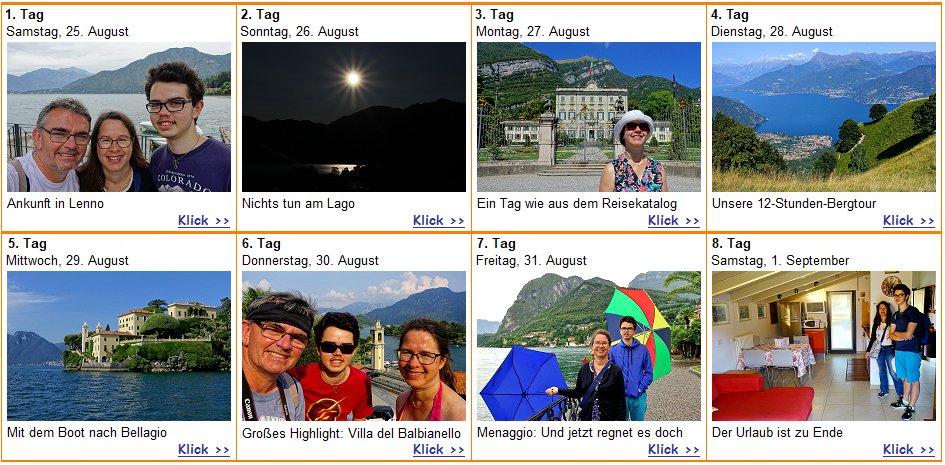Screen dimensions: 945x465
Task: Open the family photo of day 1 in Lenno
Action: tap(118, 117)
